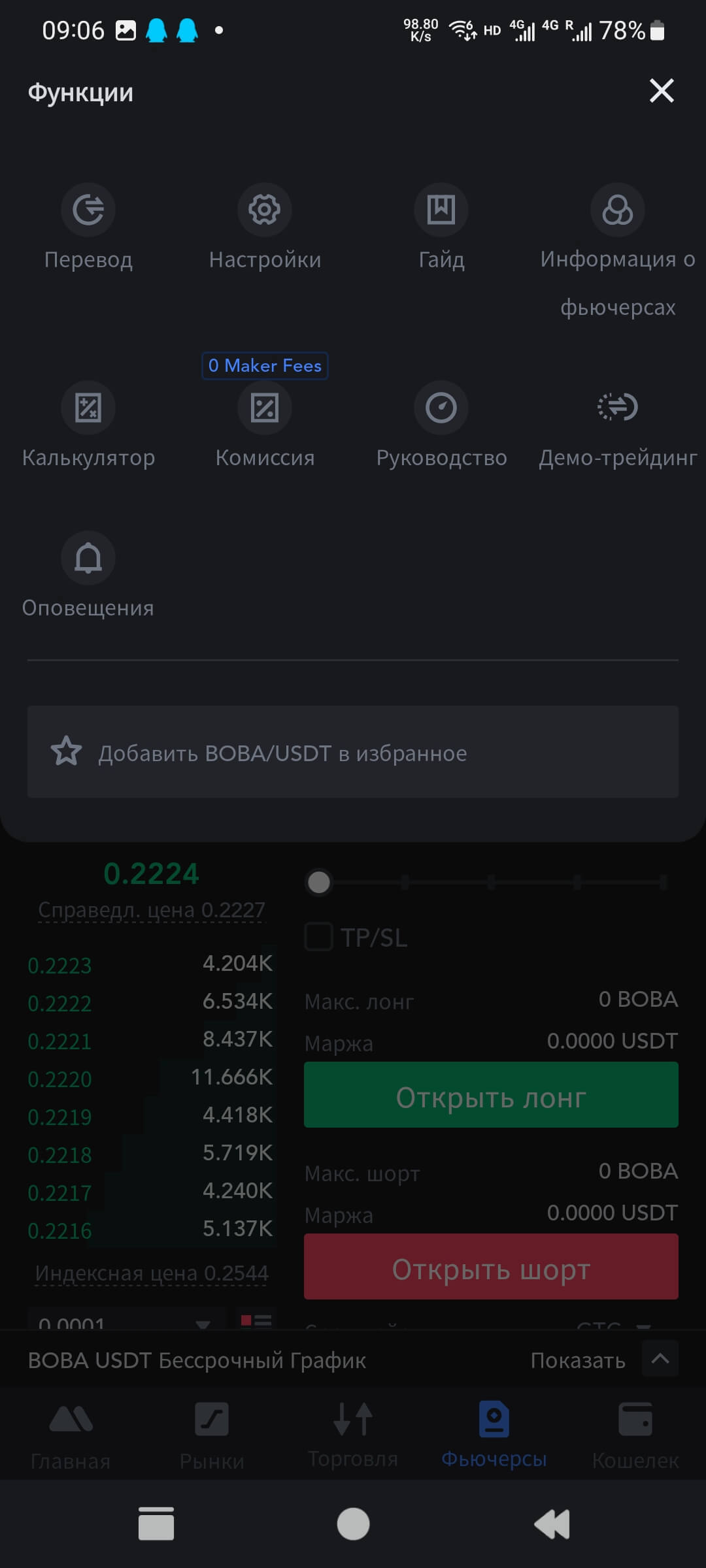Viewport: 706px width, 1568px height.
Task: Close the Функции panel
Action: (x=662, y=91)
